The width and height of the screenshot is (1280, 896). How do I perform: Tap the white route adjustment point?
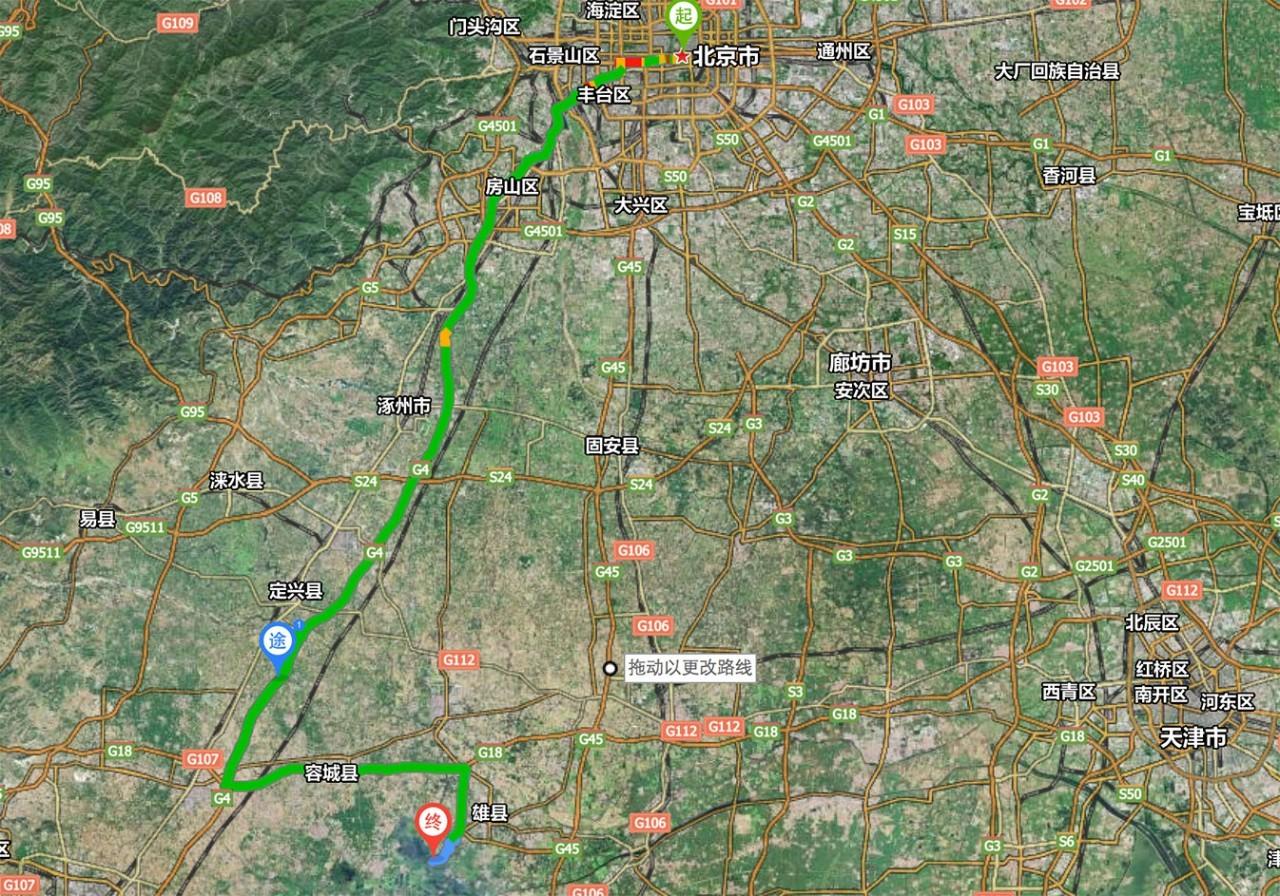609,669
